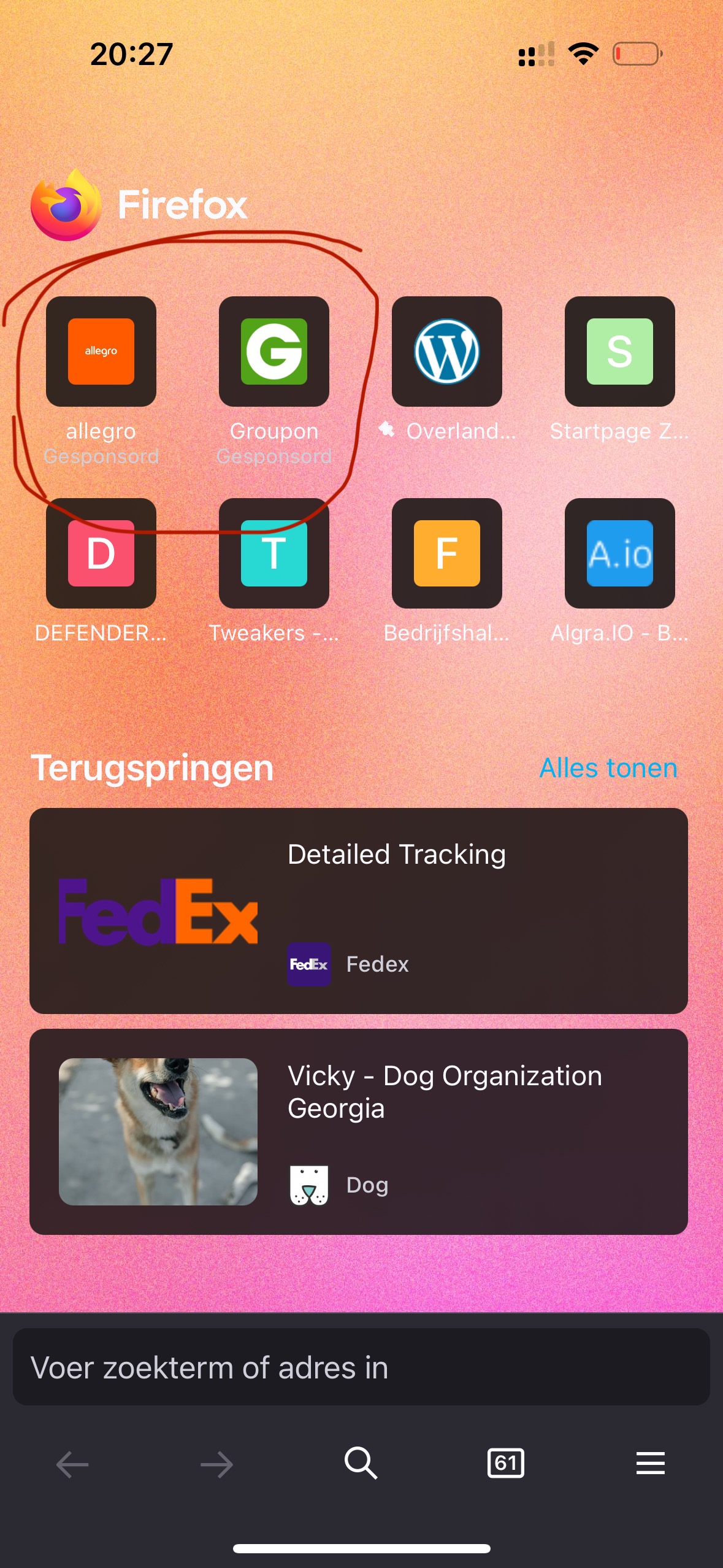Open the tabs tray showing 61
Image resolution: width=723 pixels, height=1568 pixels.
pos(505,1464)
